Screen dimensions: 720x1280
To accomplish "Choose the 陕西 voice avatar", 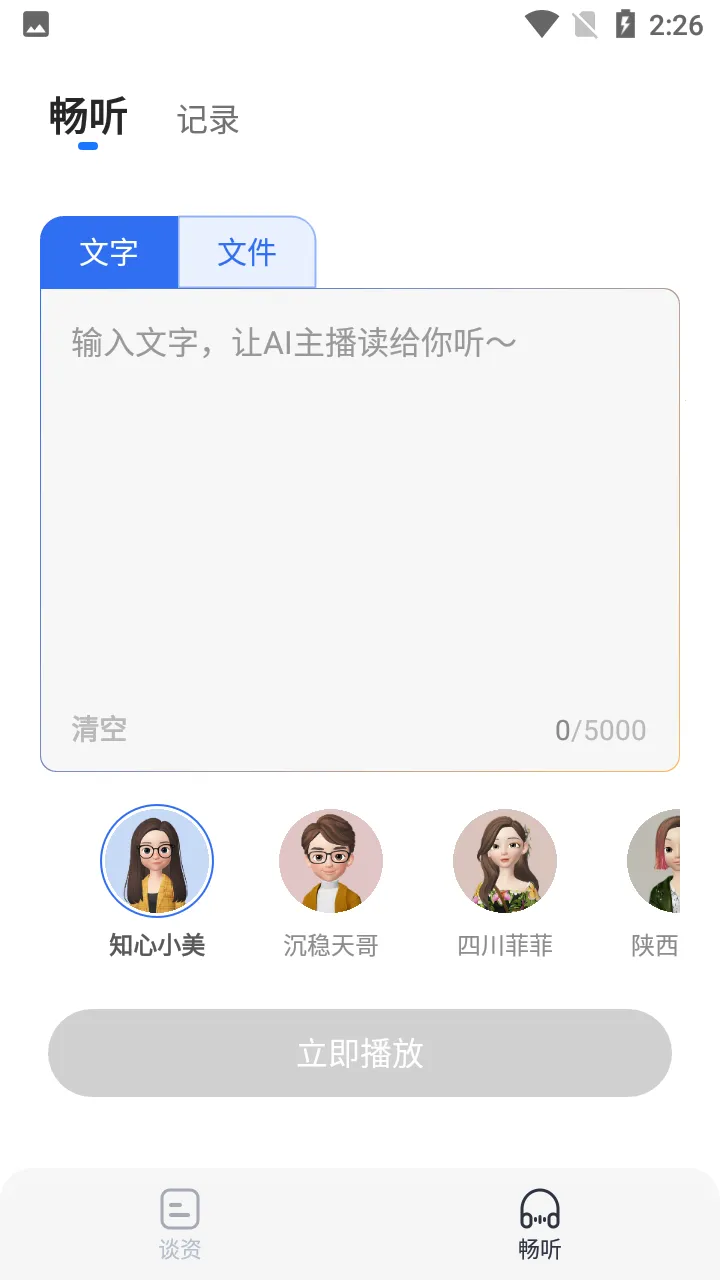I will click(x=655, y=861).
